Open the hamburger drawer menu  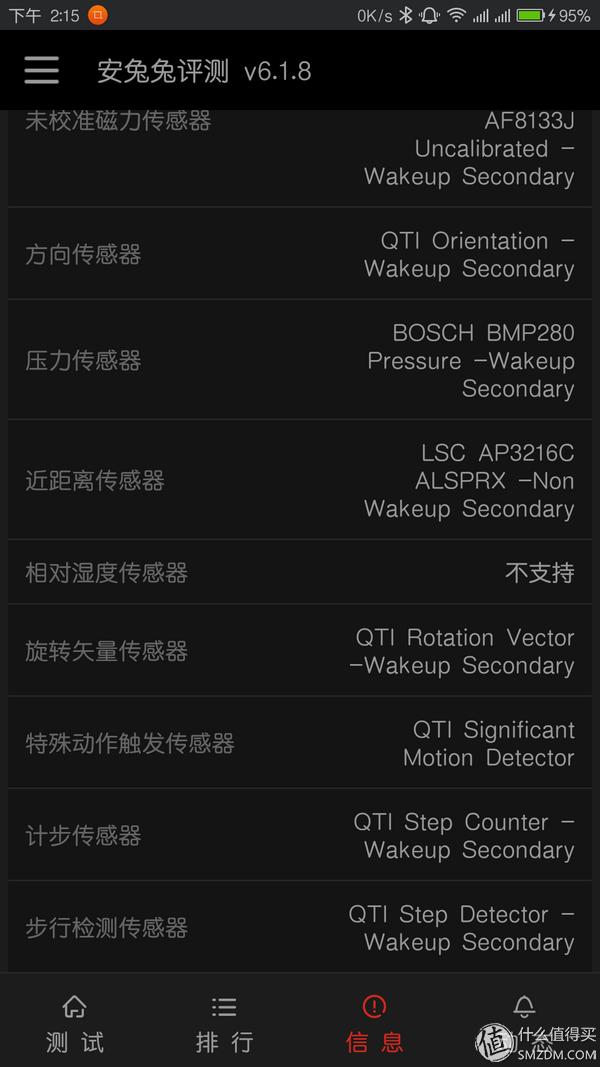coord(42,70)
